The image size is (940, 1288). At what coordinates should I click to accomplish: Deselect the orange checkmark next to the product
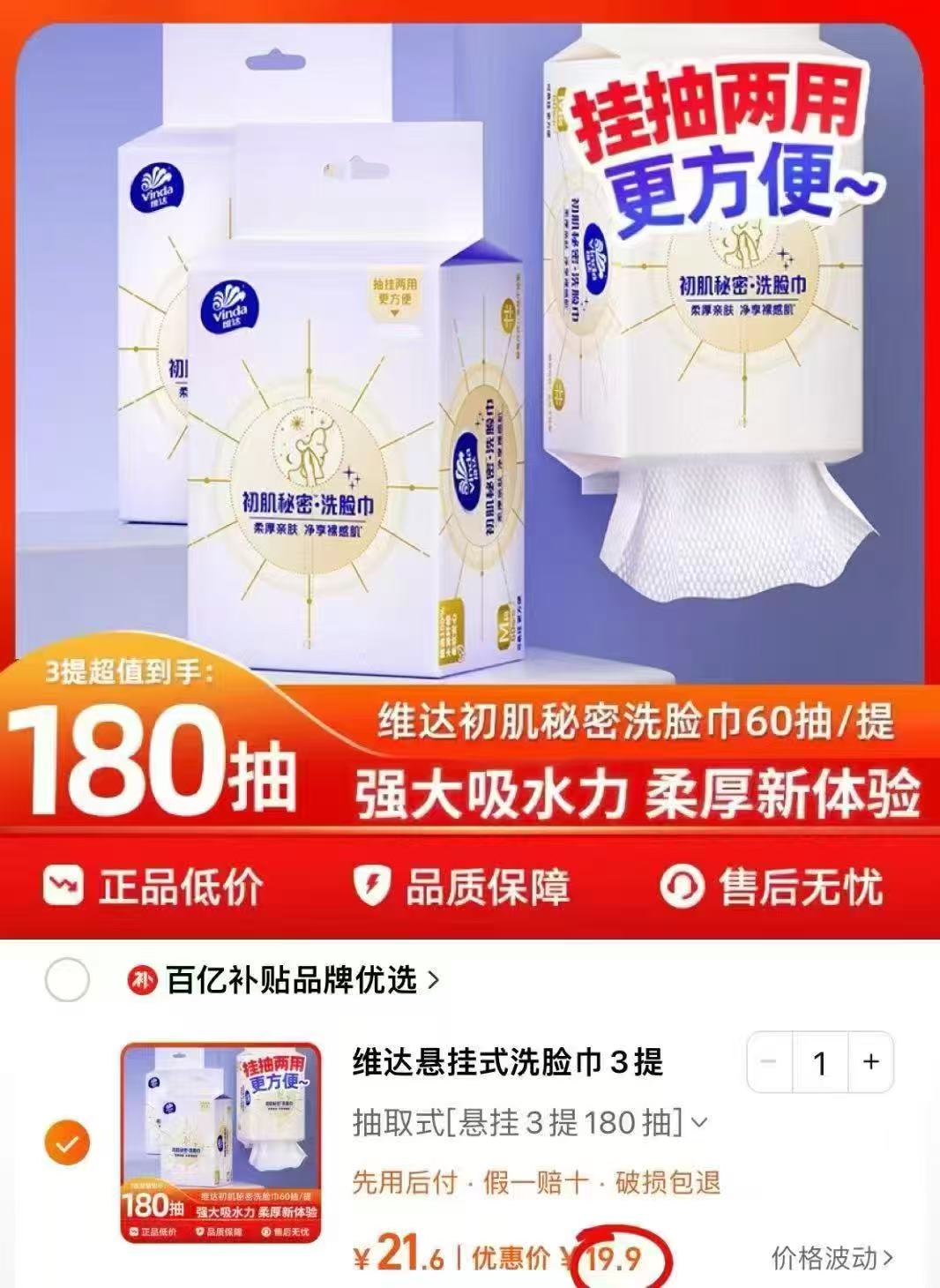click(64, 1142)
